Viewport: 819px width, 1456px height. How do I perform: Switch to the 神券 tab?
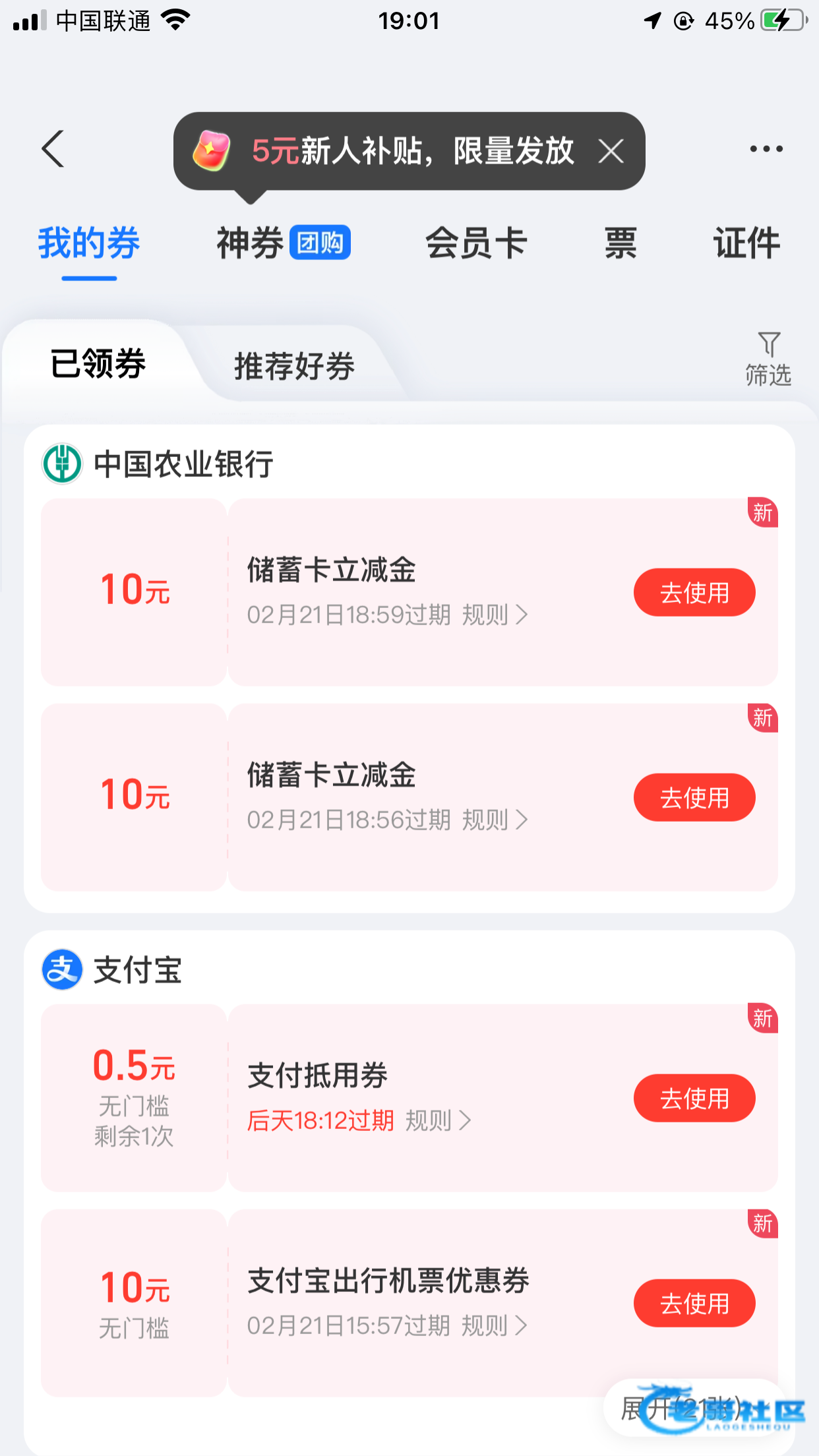coord(282,243)
